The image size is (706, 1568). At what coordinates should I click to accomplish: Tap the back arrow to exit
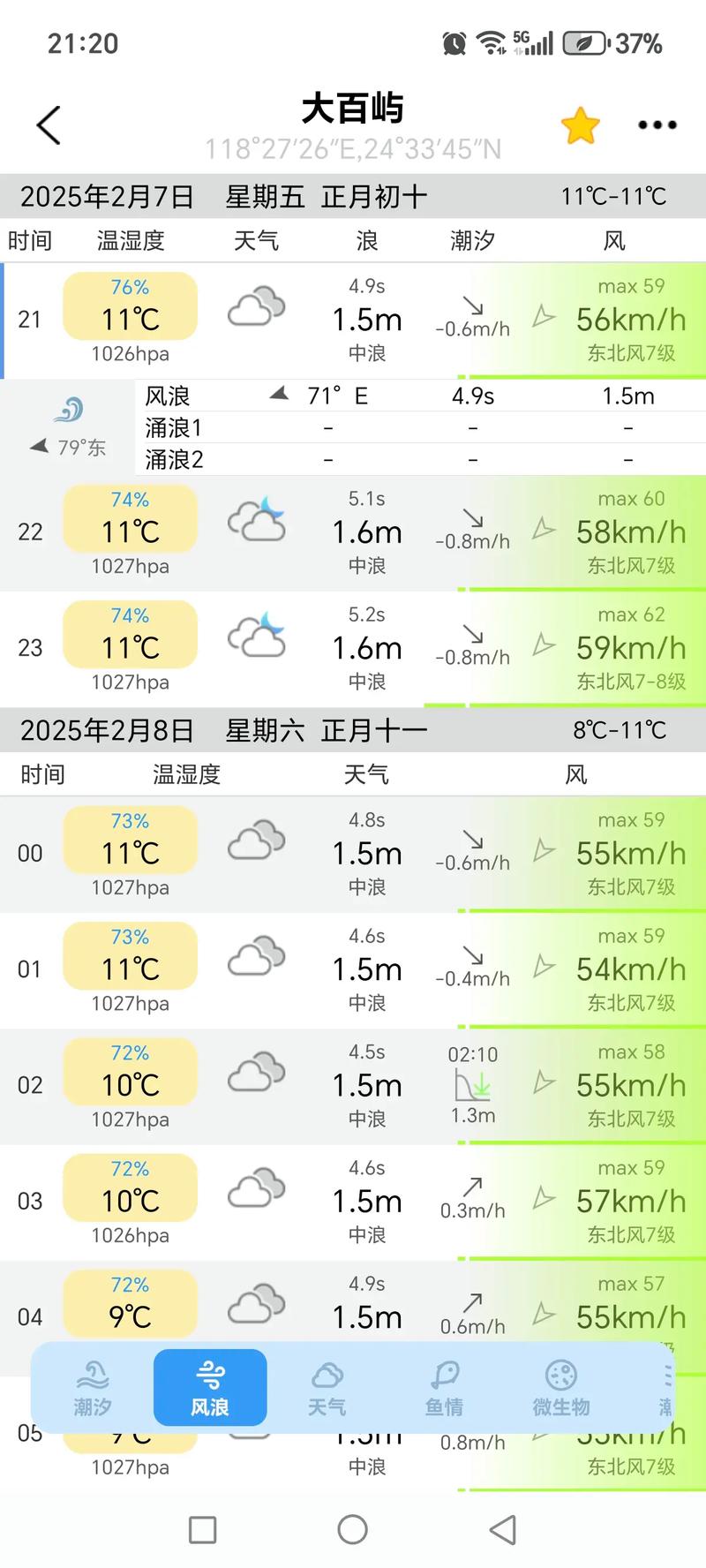click(48, 125)
